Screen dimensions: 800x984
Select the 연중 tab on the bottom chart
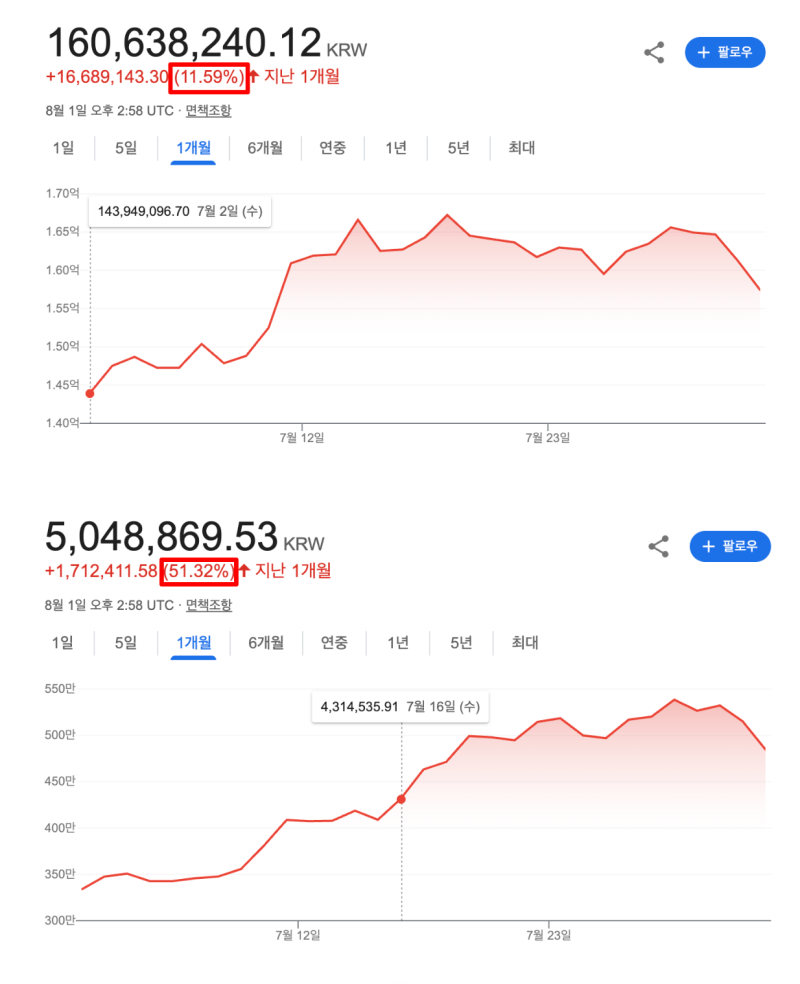pos(334,643)
